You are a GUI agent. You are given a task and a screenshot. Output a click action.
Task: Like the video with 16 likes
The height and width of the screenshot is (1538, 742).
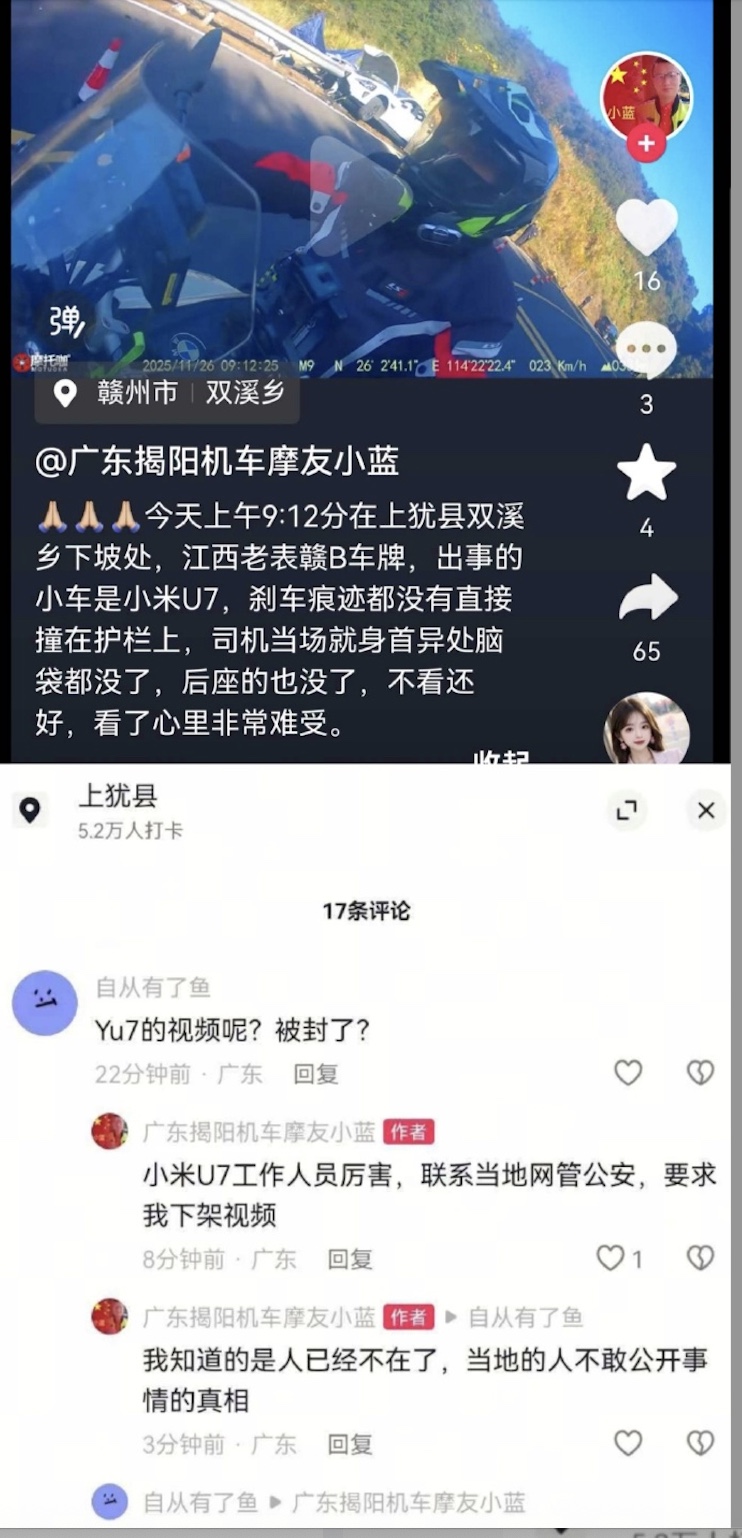(646, 228)
